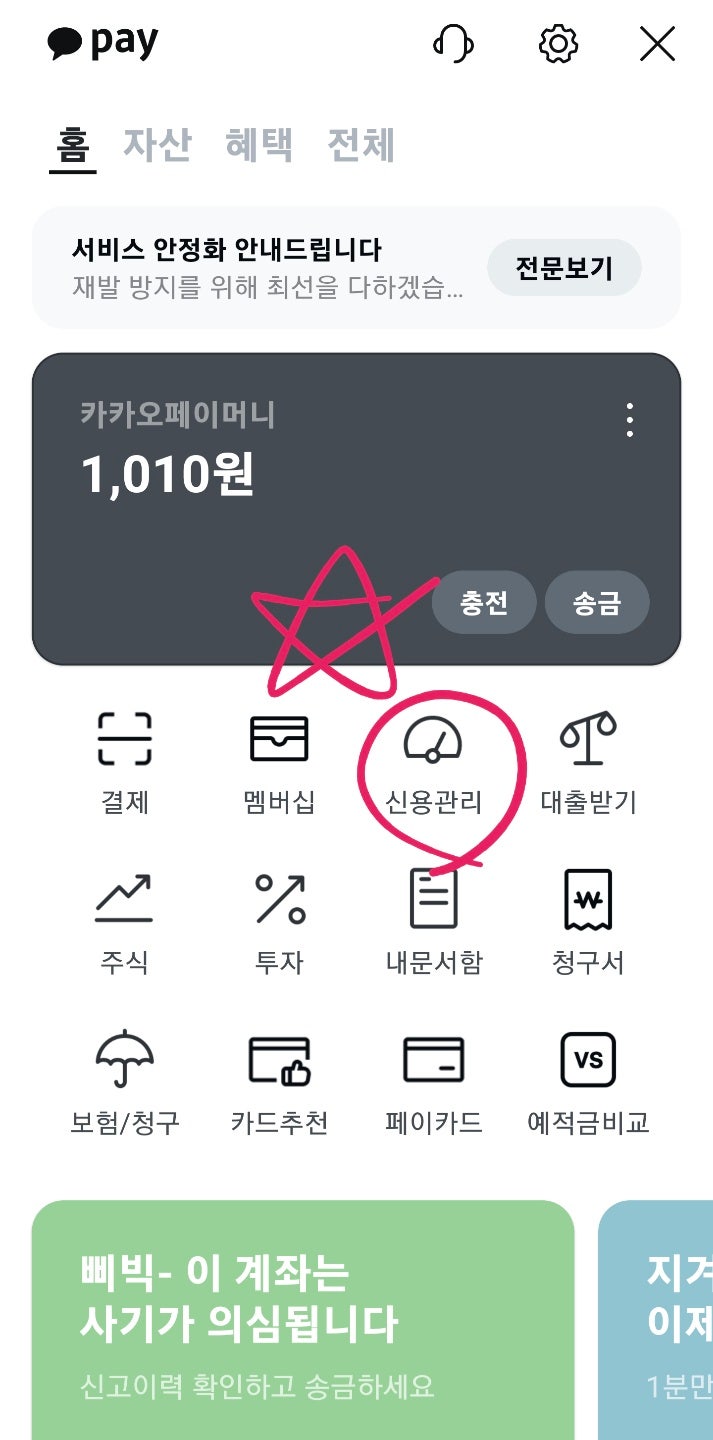Open 주식 stocks
The height and width of the screenshot is (1440, 713).
pyautogui.click(x=125, y=920)
